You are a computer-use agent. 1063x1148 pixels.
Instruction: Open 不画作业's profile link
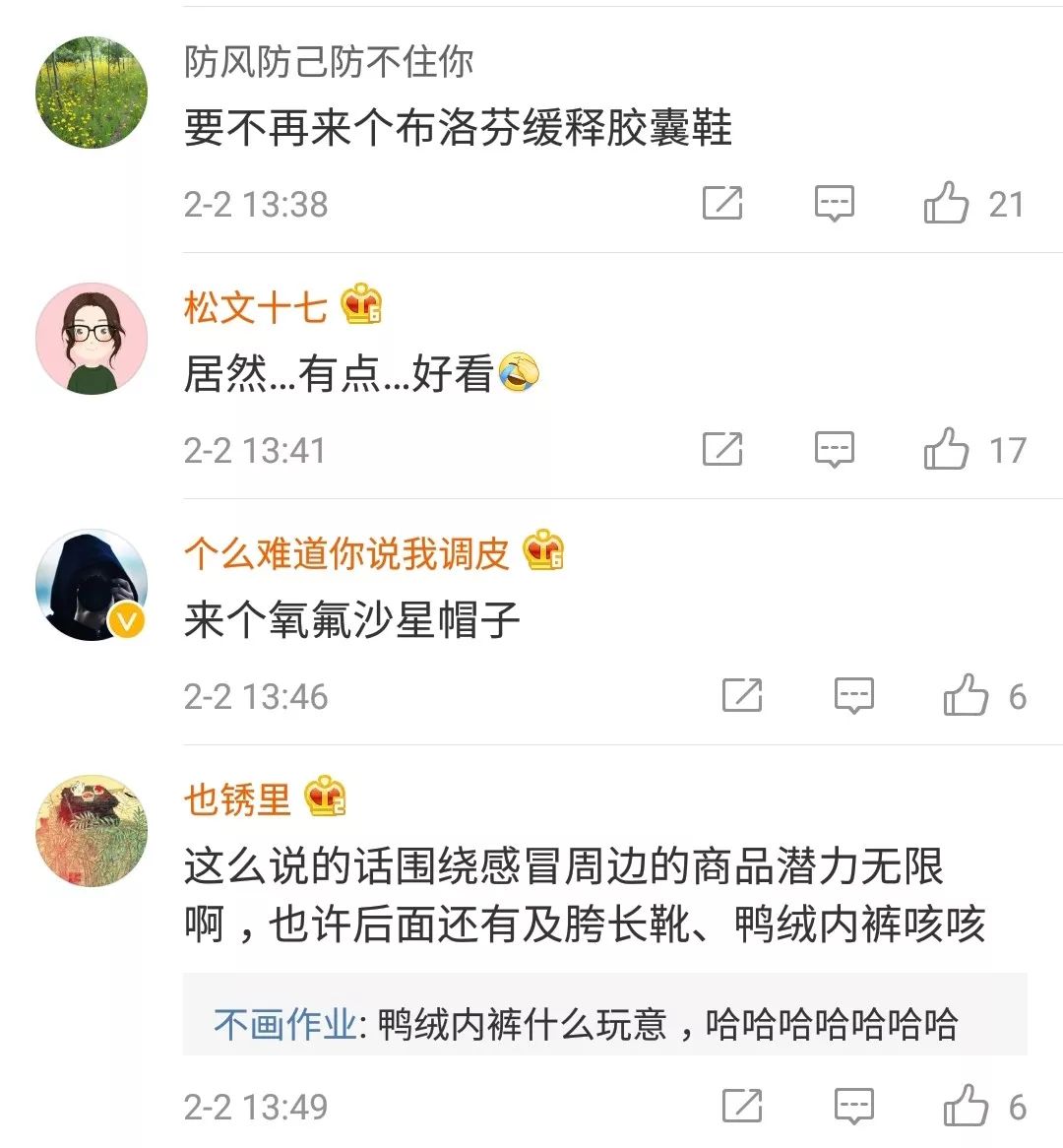click(x=284, y=1025)
